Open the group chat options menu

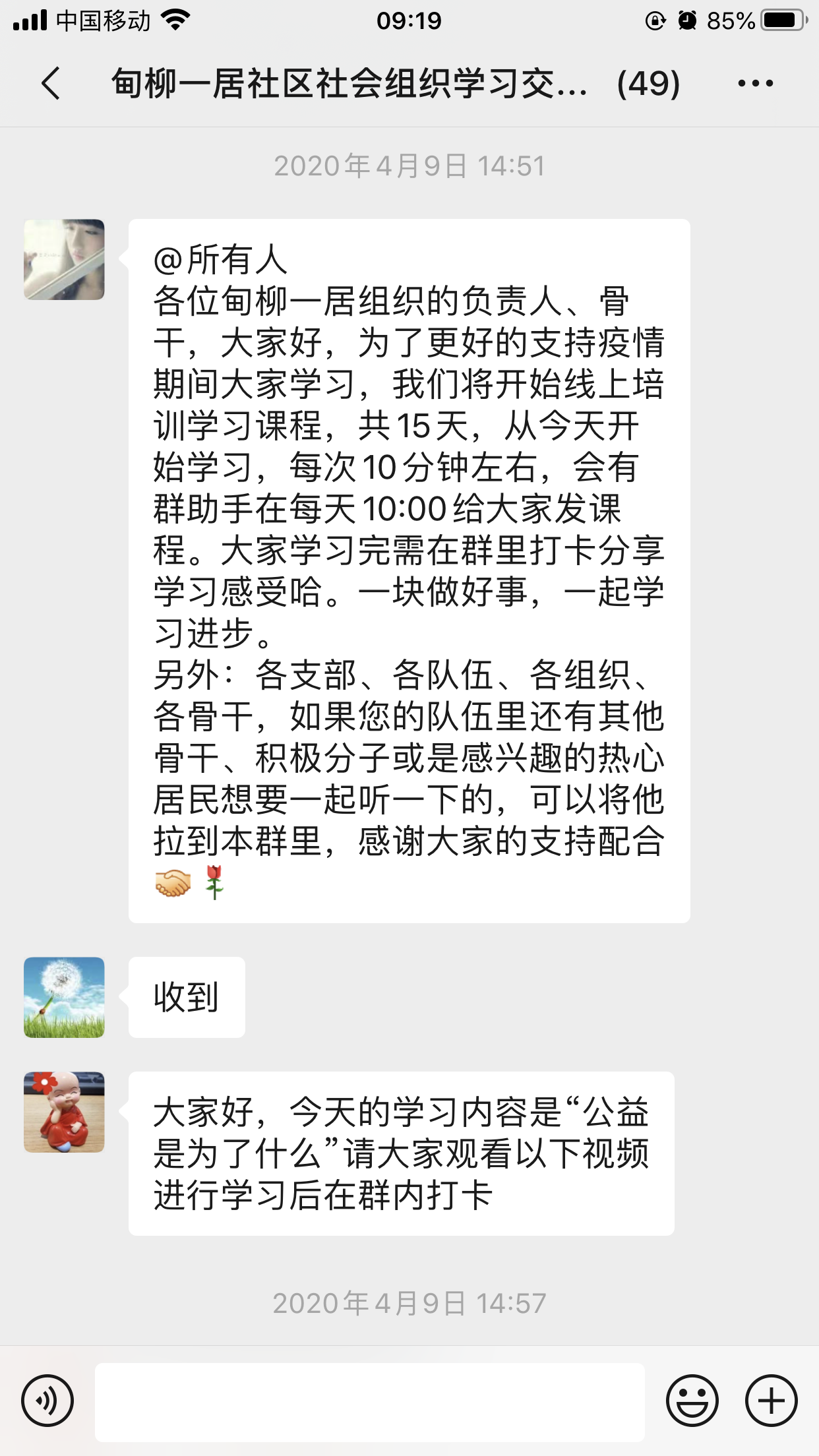click(755, 84)
